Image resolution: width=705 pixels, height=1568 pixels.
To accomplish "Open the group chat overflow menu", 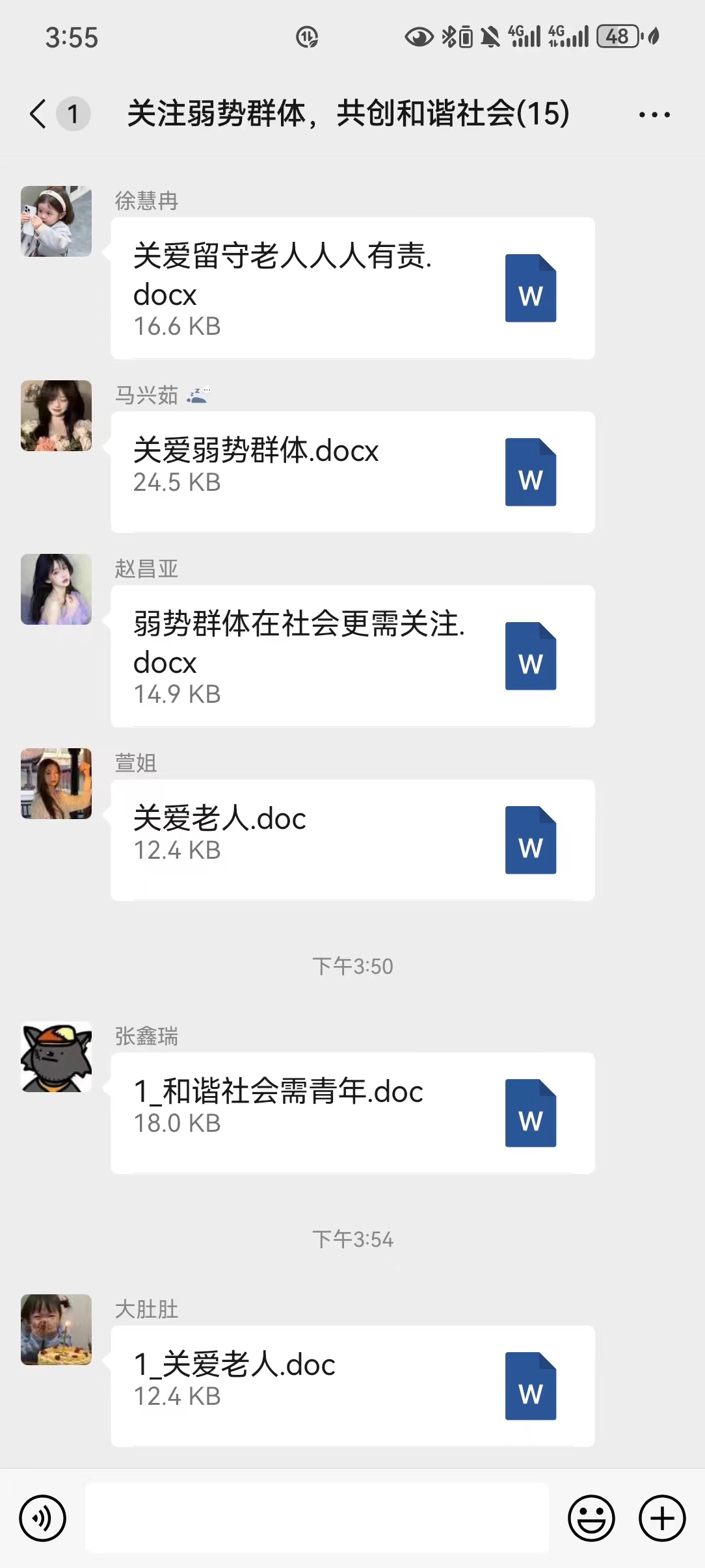I will click(654, 114).
